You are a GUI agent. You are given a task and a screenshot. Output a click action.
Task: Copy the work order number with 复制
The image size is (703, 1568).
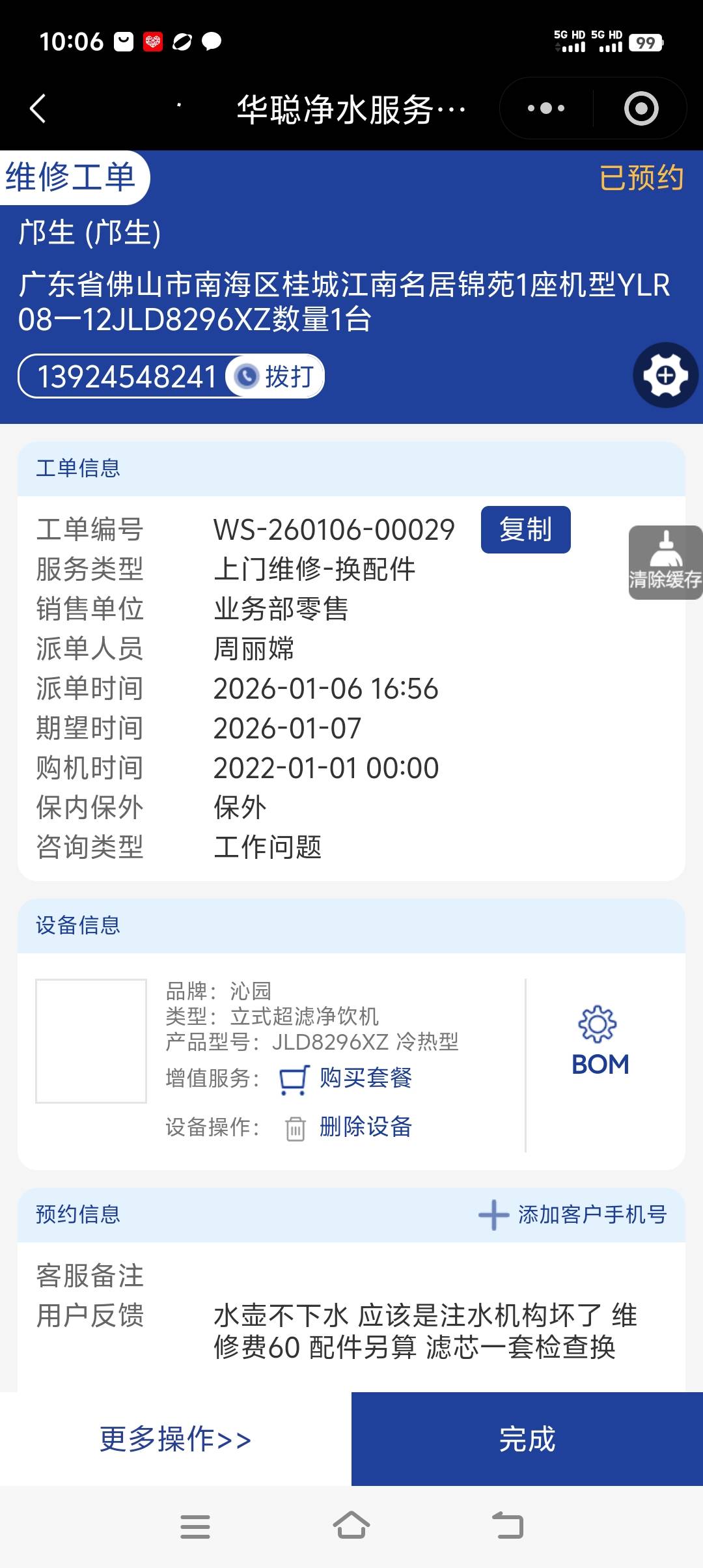pos(525,529)
